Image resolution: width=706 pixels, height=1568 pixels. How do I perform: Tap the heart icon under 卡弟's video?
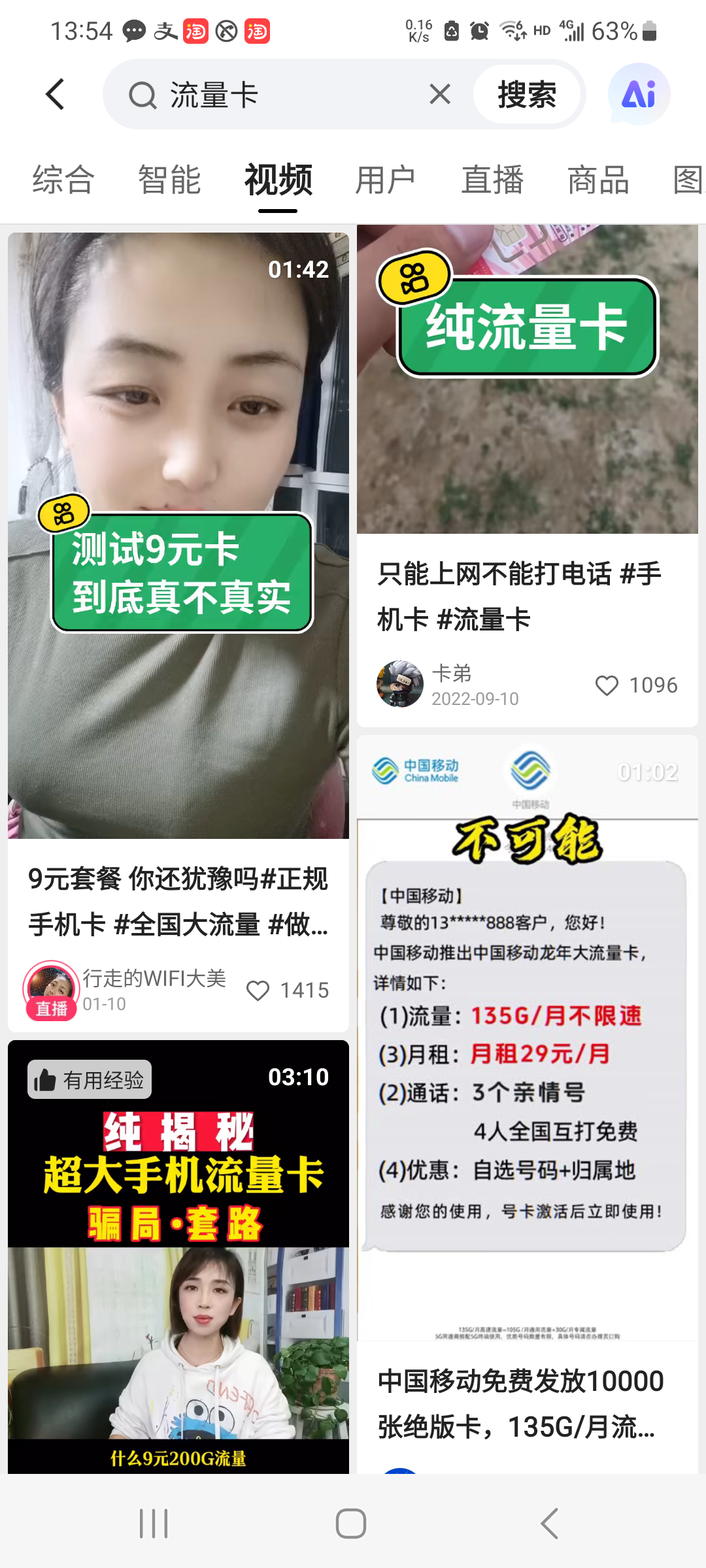point(606,685)
